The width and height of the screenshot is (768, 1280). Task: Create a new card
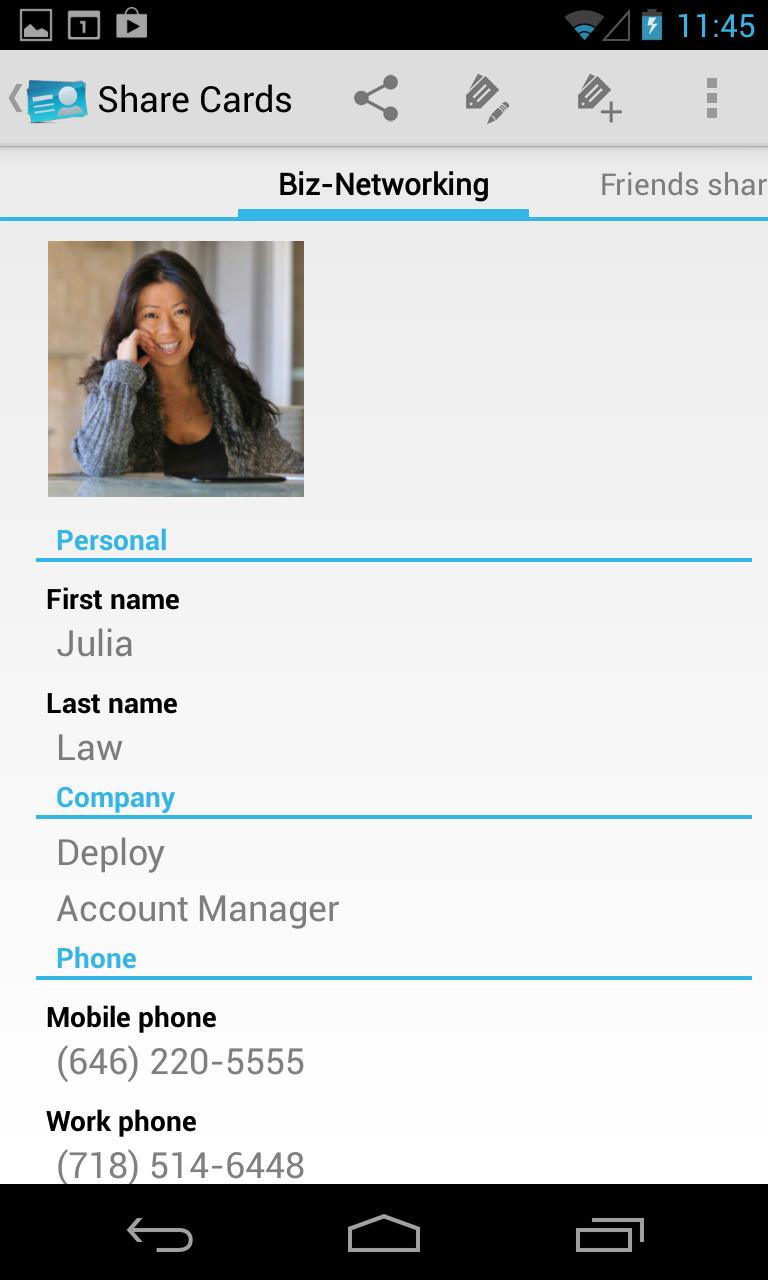(x=599, y=99)
